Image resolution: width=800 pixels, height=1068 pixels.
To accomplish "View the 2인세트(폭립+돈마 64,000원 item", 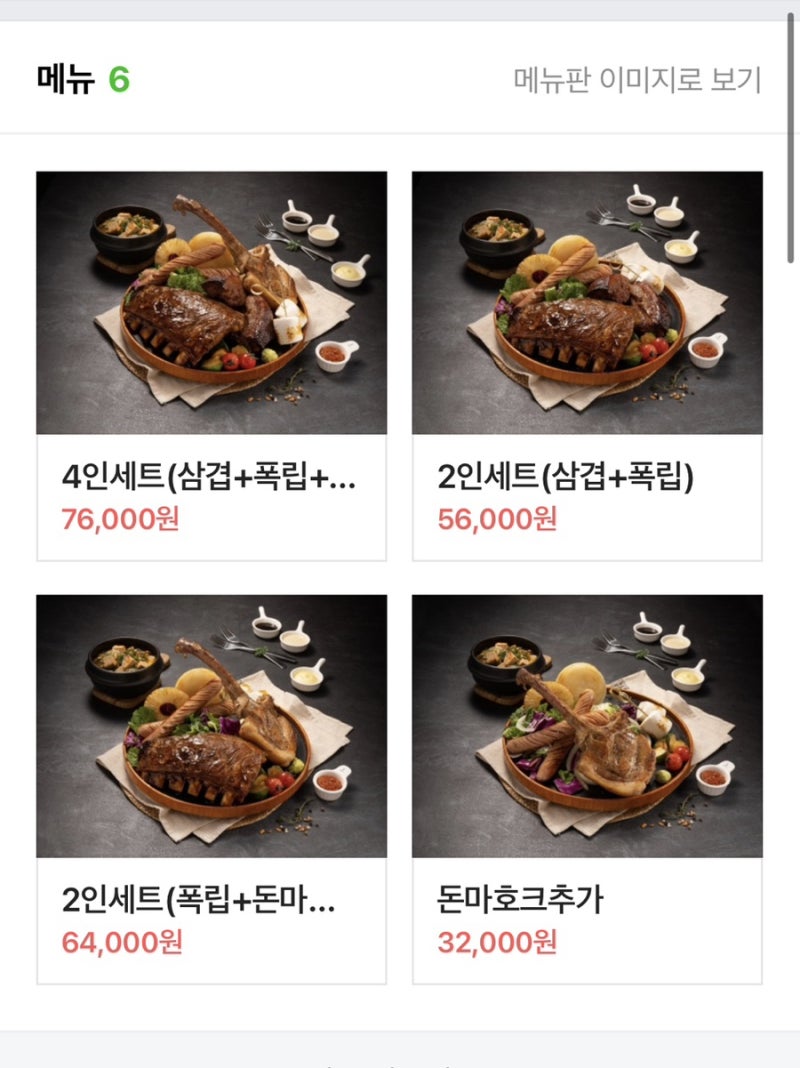I will 211,789.
